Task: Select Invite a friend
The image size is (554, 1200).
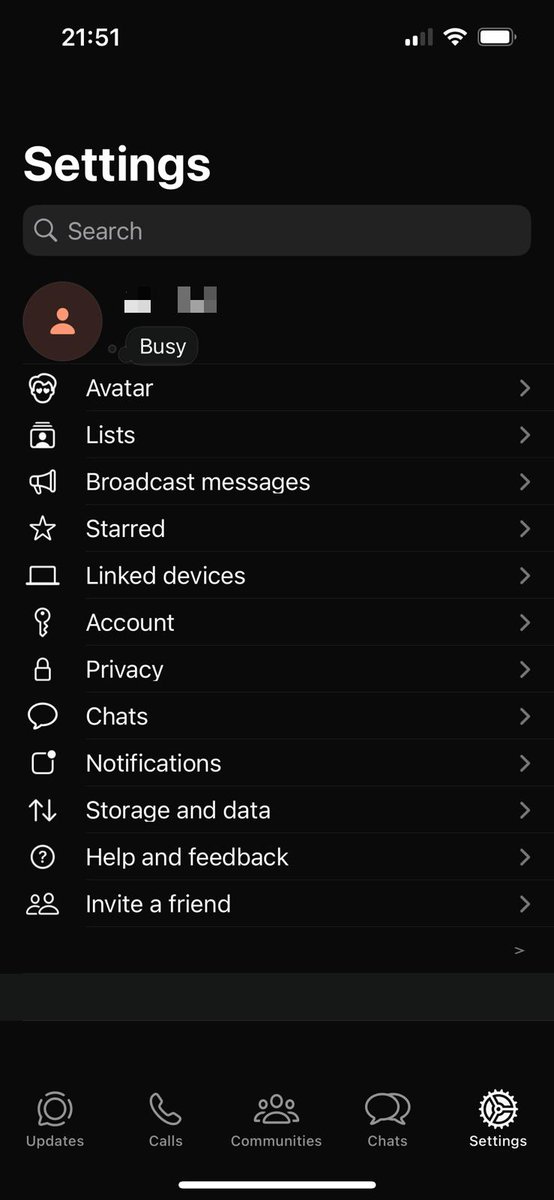Action: (277, 905)
